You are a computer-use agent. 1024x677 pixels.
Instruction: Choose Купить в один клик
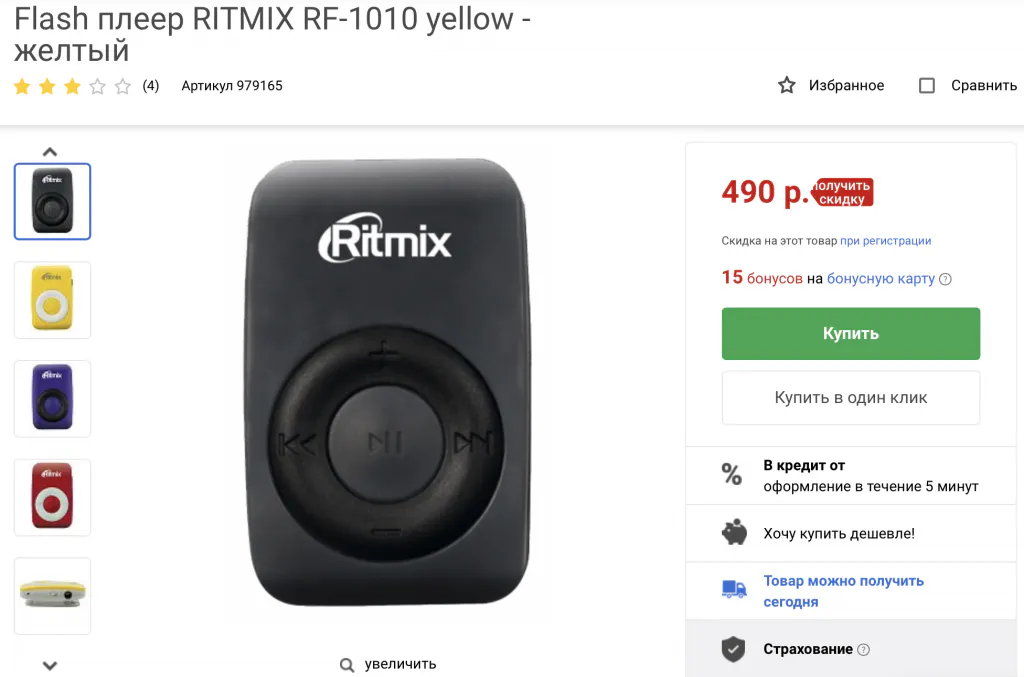point(850,398)
